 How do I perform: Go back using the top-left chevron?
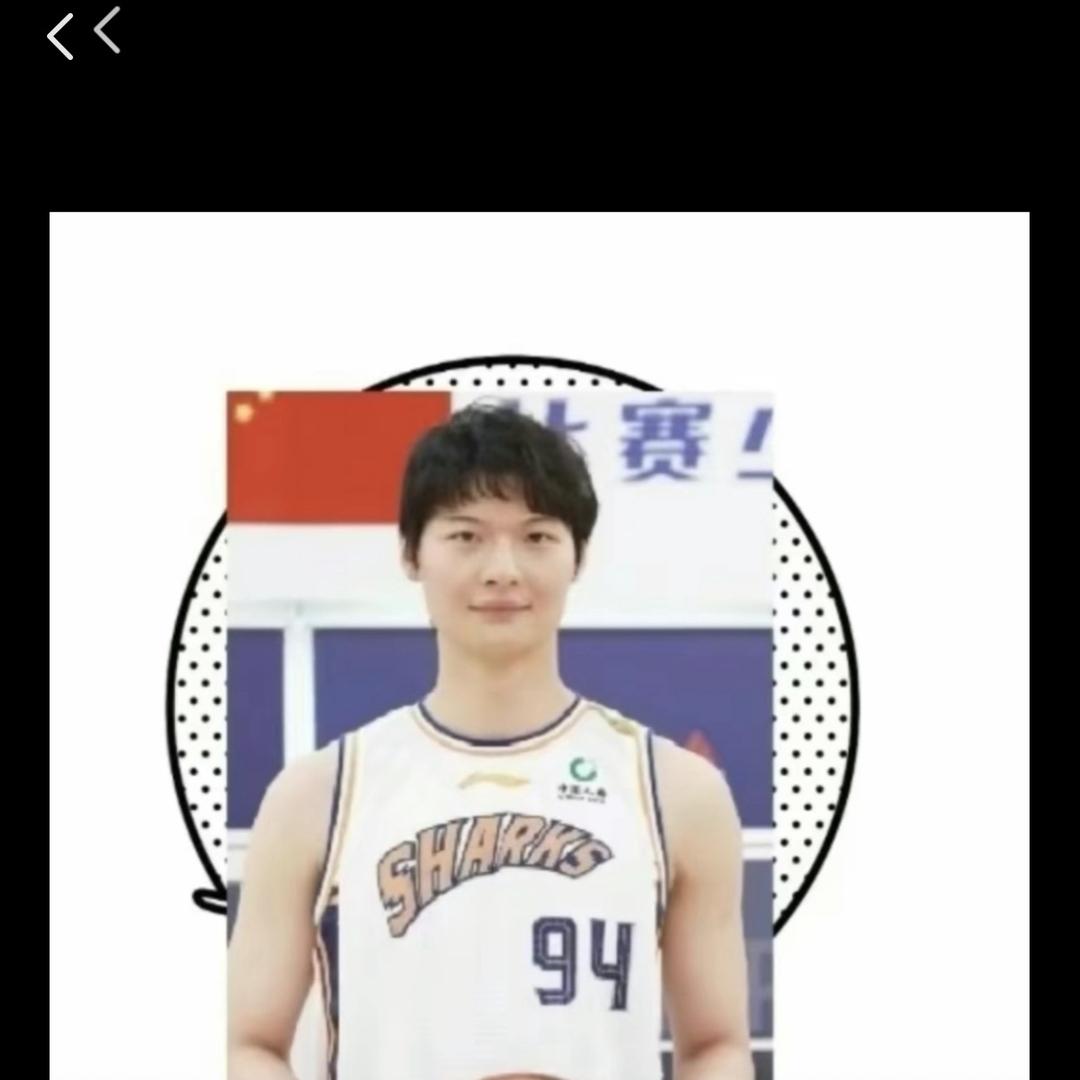point(62,37)
